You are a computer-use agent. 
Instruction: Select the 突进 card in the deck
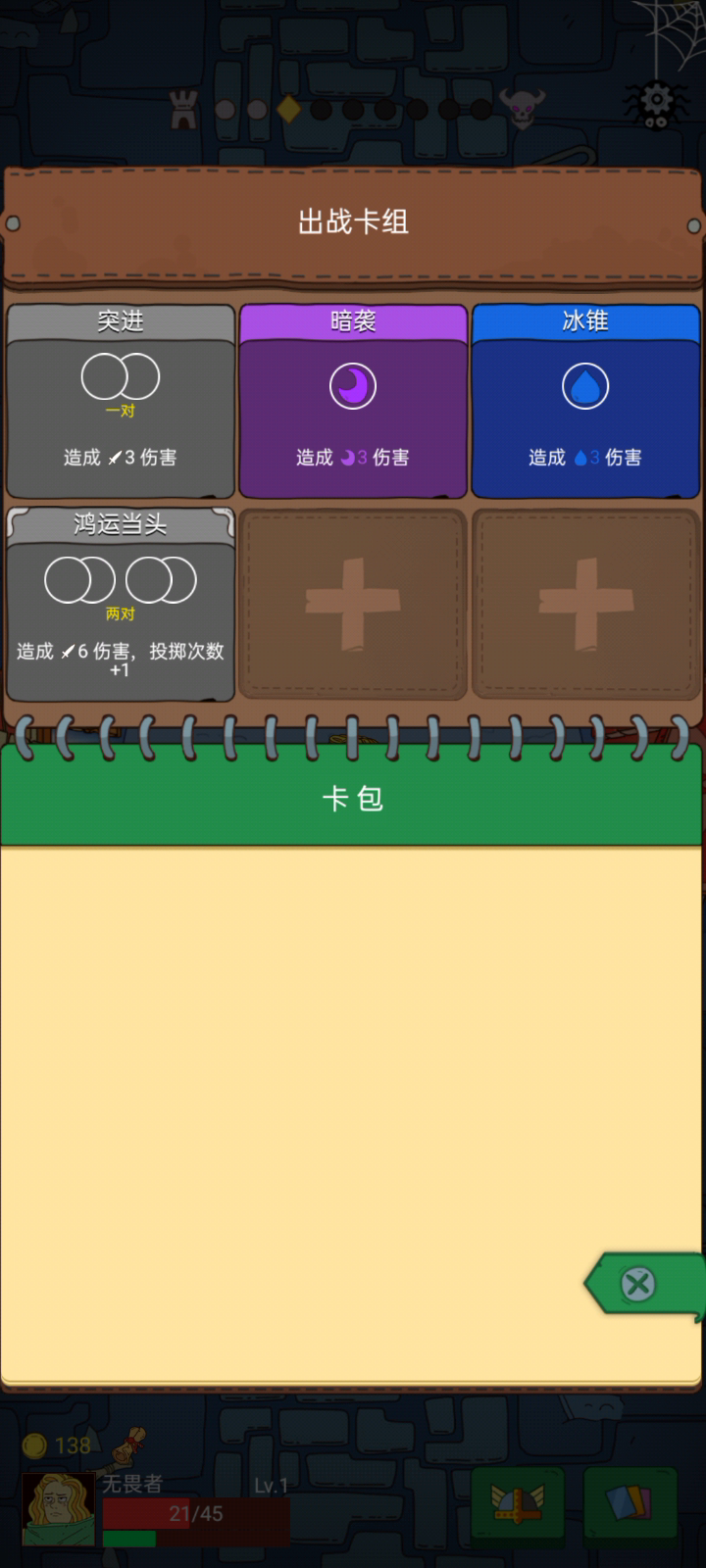click(x=121, y=402)
